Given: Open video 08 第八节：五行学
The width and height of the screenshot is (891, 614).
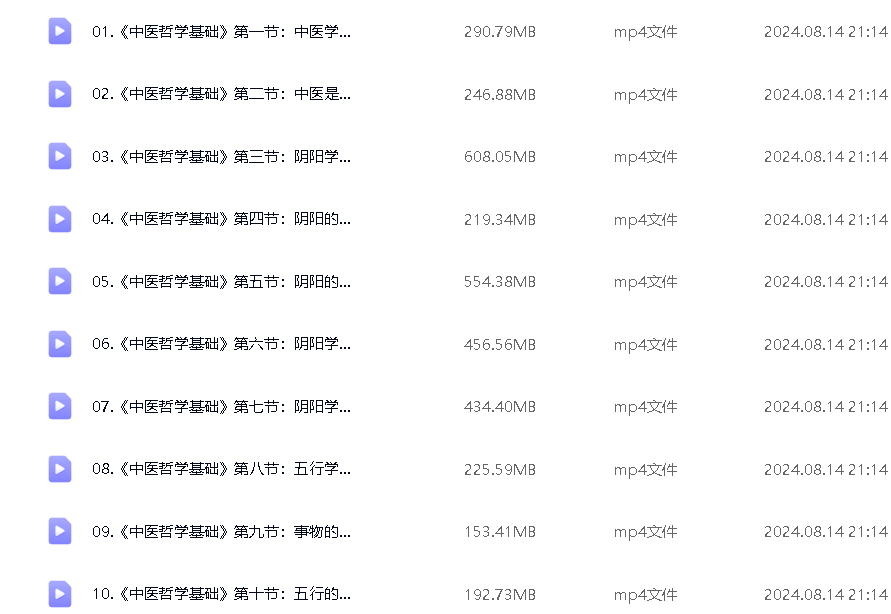Looking at the screenshot, I should coord(221,469).
